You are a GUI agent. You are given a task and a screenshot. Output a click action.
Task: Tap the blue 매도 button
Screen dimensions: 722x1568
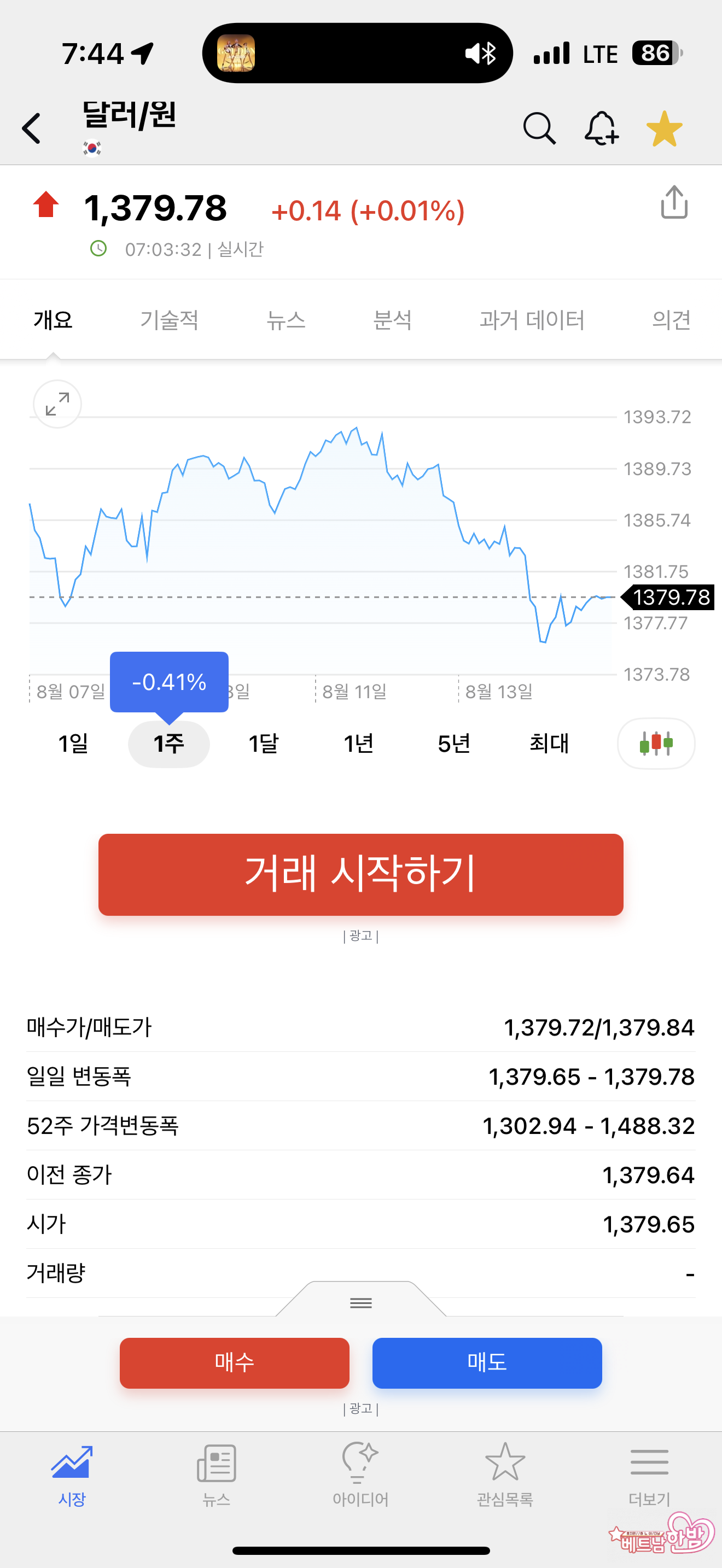tap(487, 1362)
